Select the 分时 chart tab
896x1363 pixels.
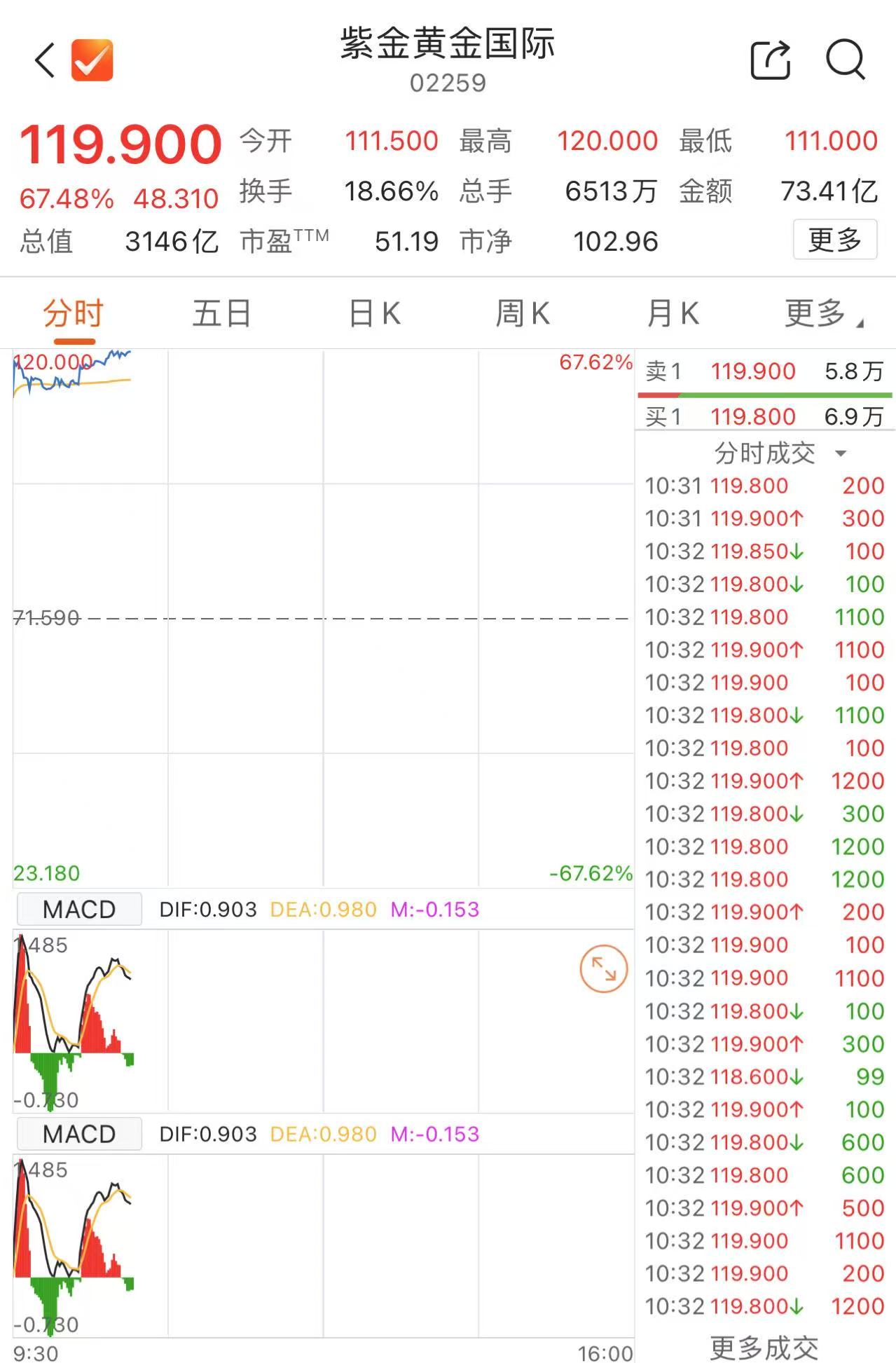click(74, 313)
